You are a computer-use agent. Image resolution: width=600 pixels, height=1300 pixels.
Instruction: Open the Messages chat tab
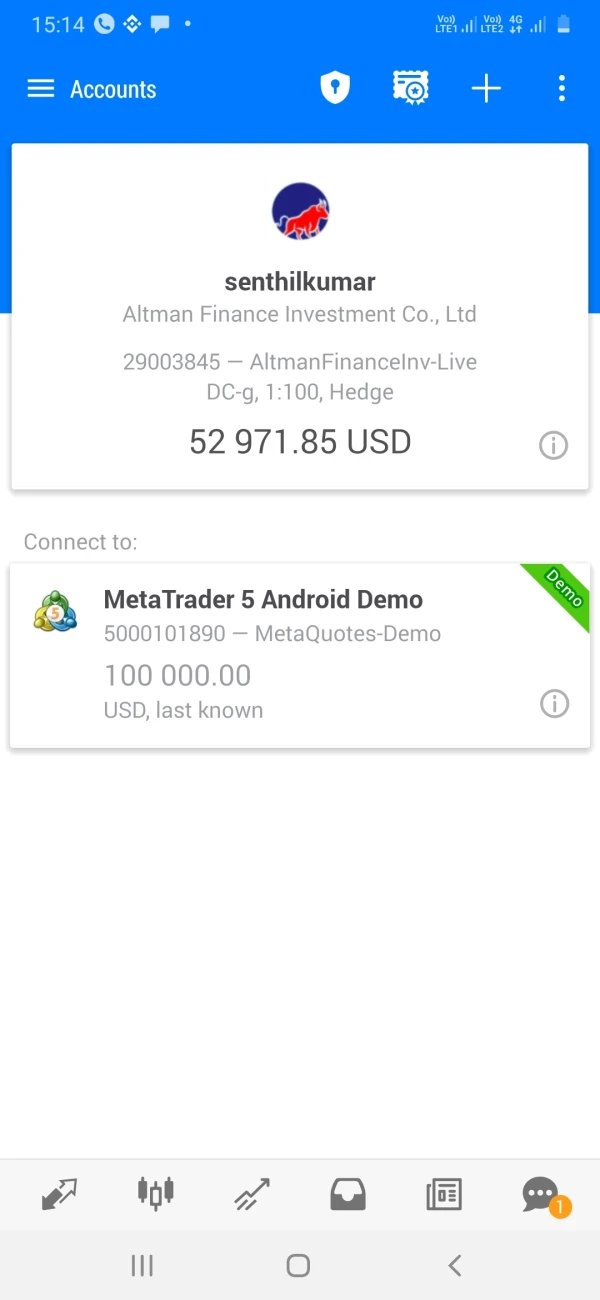click(541, 1194)
